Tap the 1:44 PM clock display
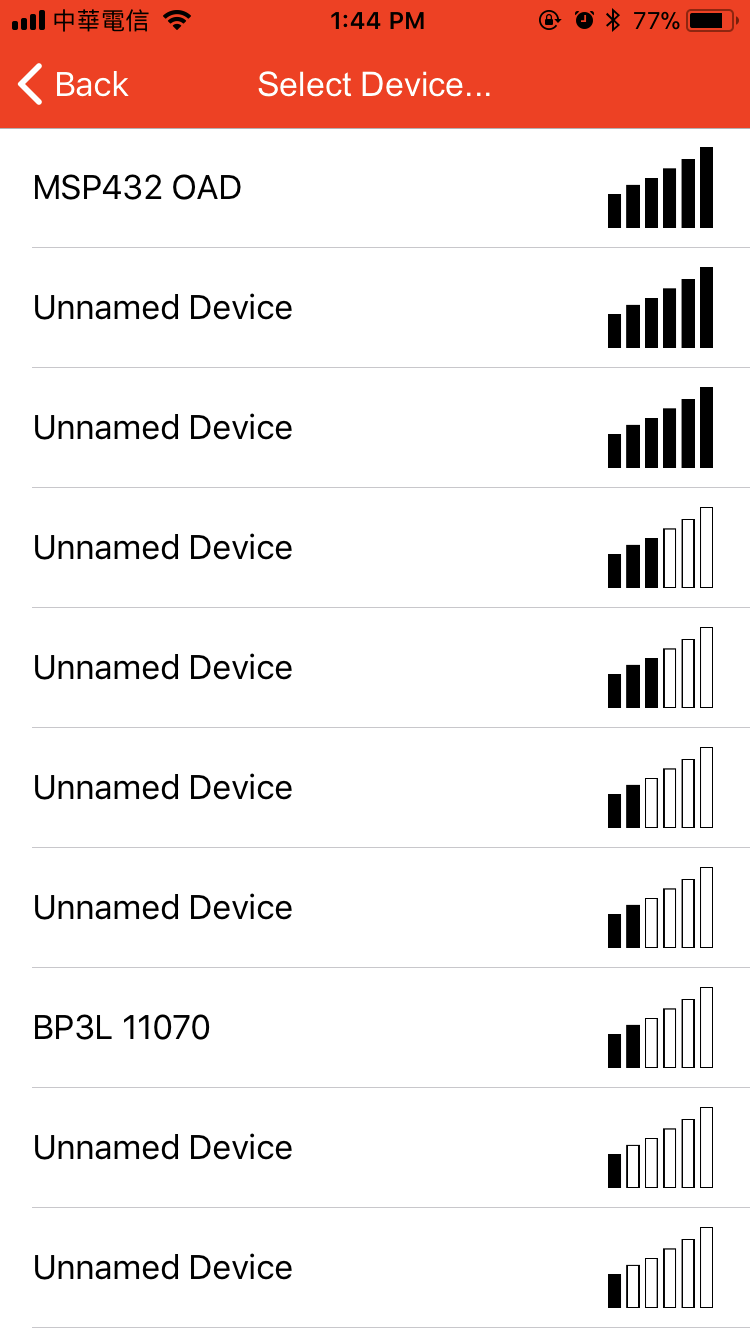 pos(377,18)
